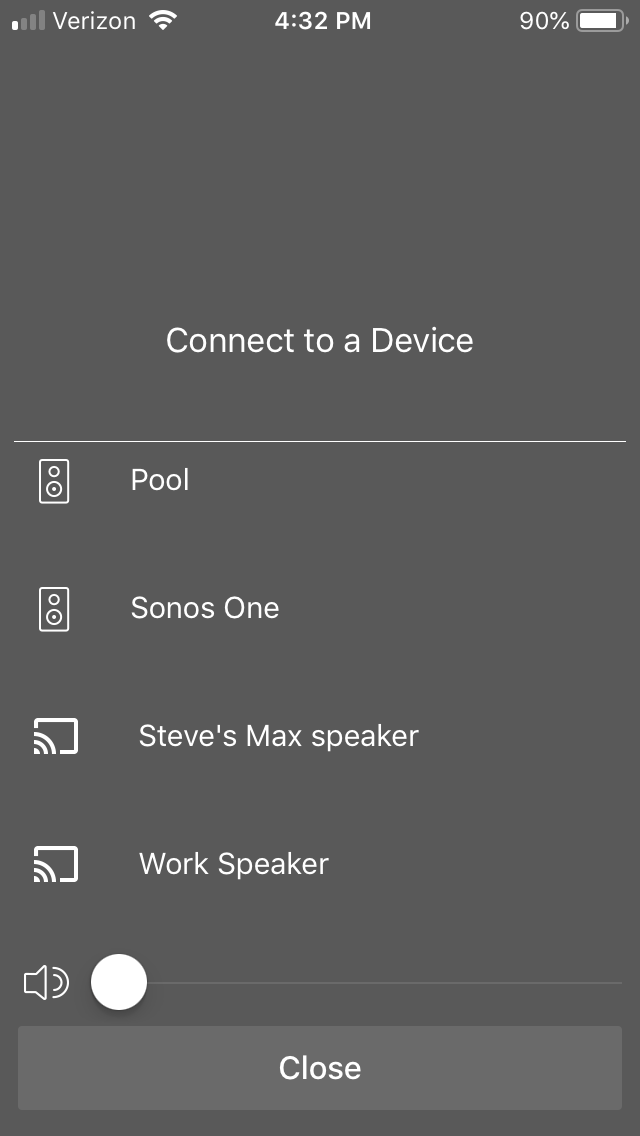Close the Connect to a Device panel
Image resolution: width=640 pixels, height=1136 pixels.
(320, 1068)
